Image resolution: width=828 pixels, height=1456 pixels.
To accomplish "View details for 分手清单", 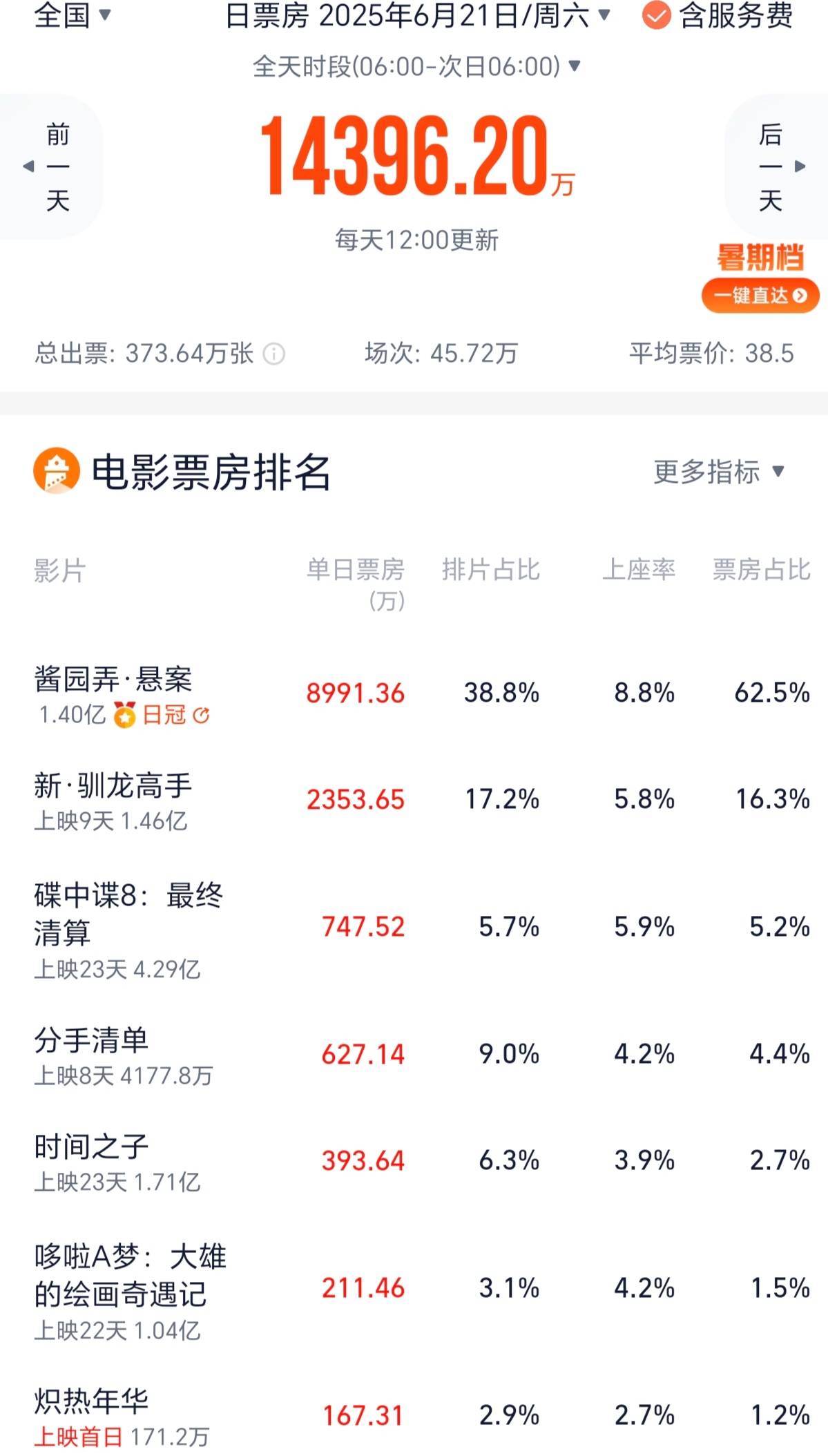I will (414, 1055).
